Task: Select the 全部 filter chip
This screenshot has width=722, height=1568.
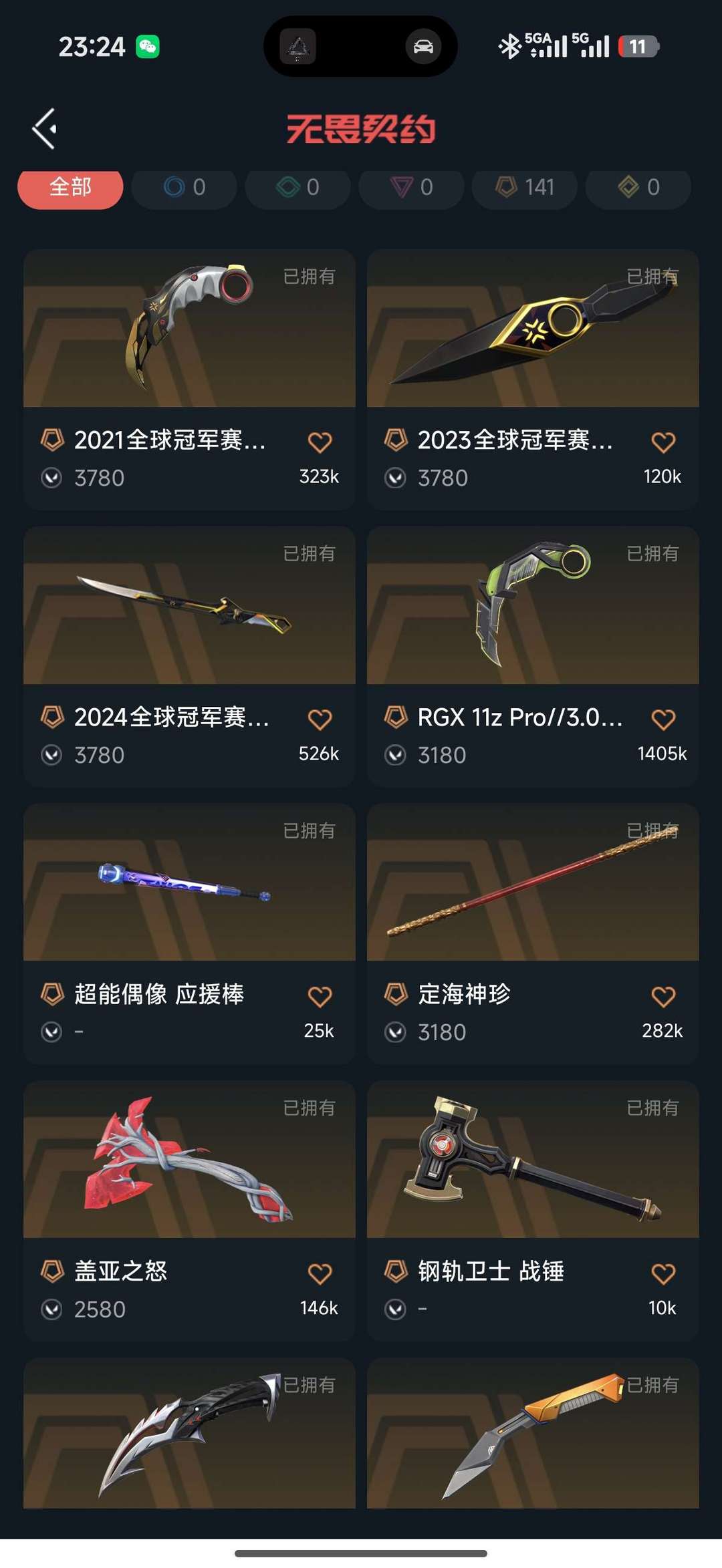Action: point(70,188)
